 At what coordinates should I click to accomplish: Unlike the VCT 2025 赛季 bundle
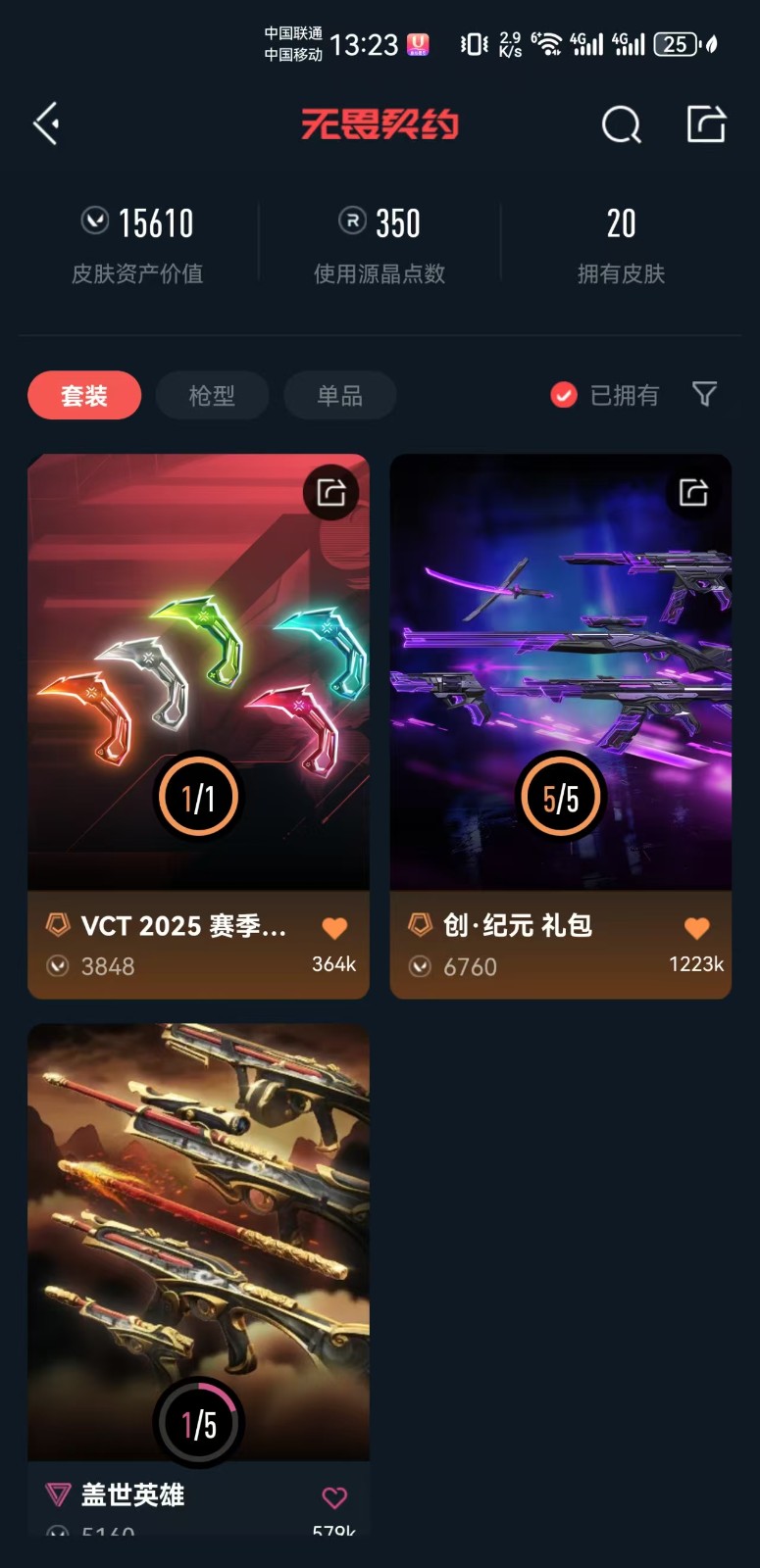(334, 927)
